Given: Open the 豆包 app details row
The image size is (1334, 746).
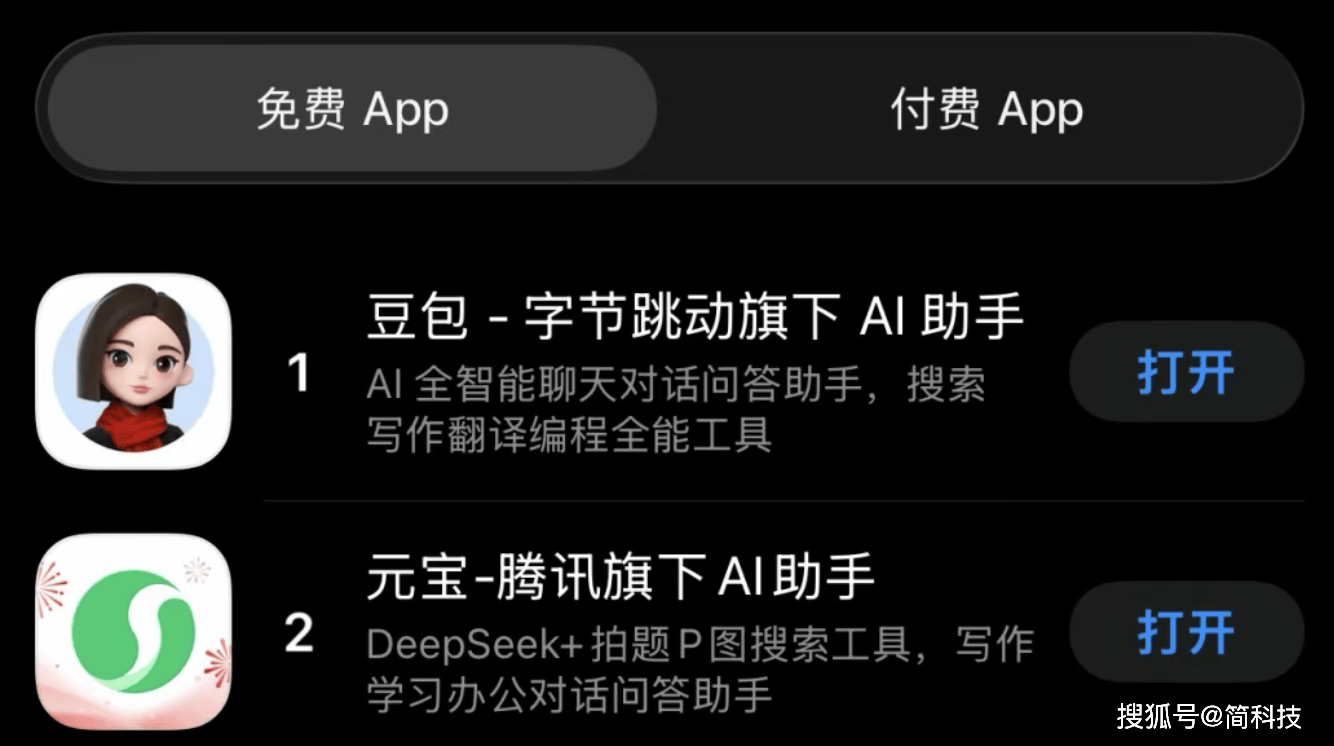Looking at the screenshot, I should pos(694,319).
